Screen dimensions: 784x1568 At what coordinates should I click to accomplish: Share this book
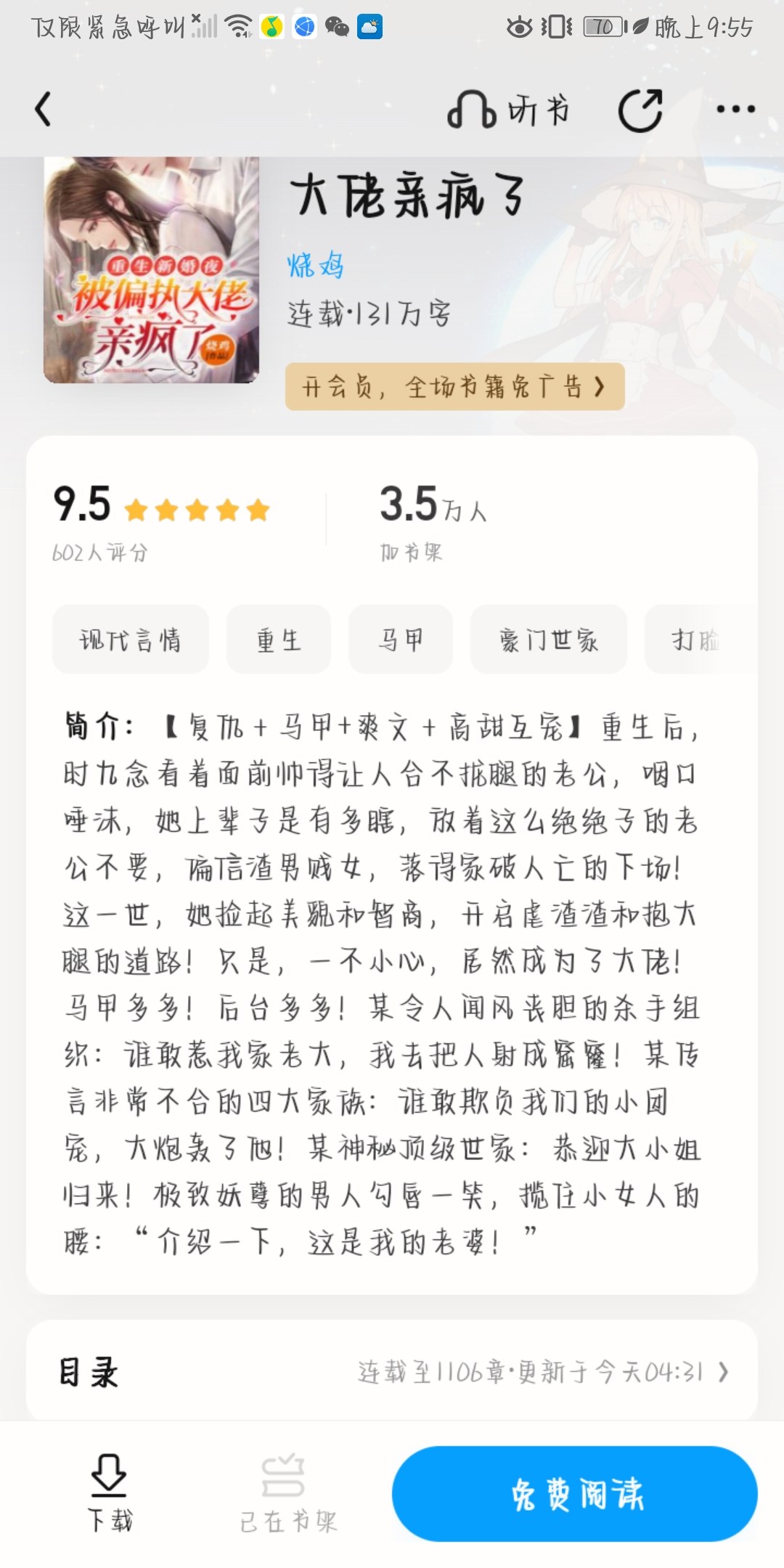tap(640, 110)
